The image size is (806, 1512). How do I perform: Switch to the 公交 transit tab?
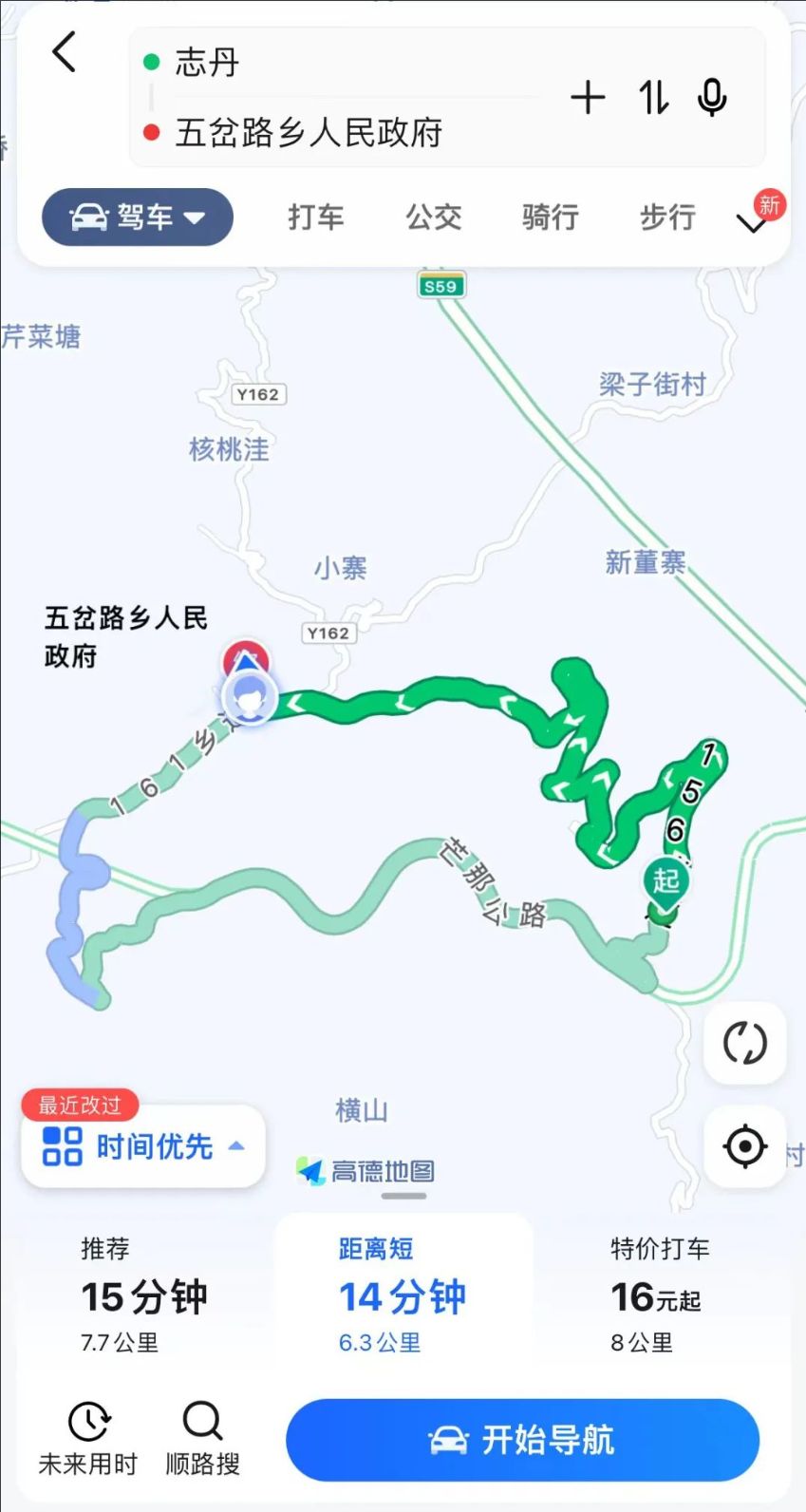click(434, 217)
